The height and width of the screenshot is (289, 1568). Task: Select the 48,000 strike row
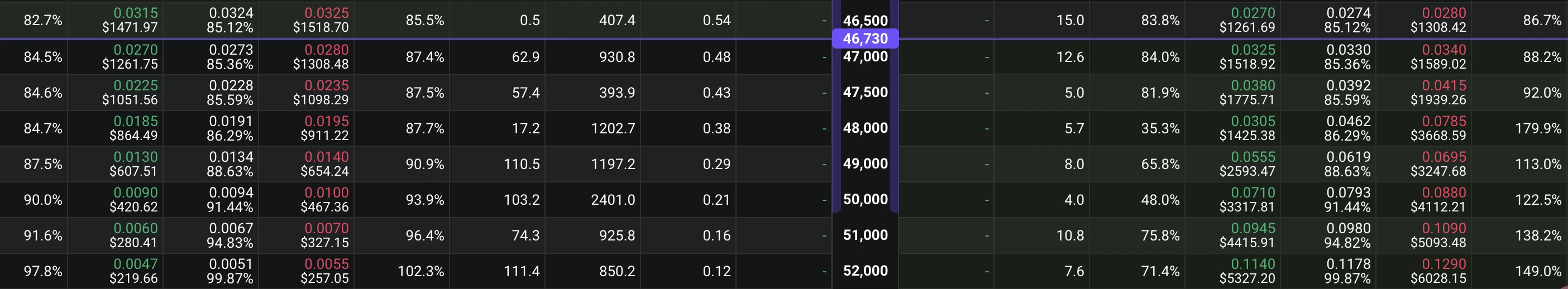[865, 128]
